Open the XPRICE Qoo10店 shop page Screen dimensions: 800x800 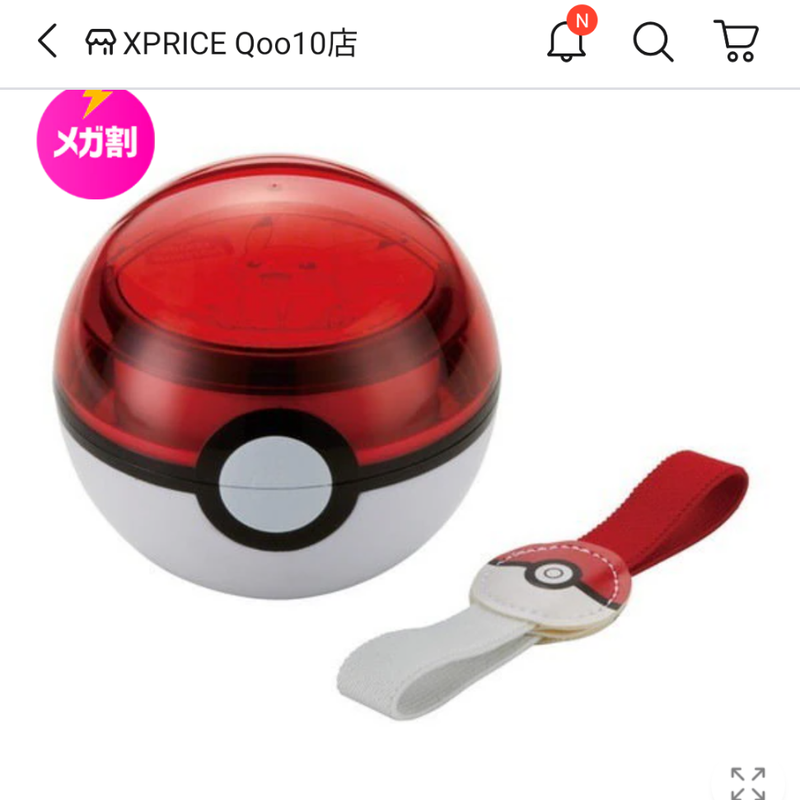click(222, 43)
